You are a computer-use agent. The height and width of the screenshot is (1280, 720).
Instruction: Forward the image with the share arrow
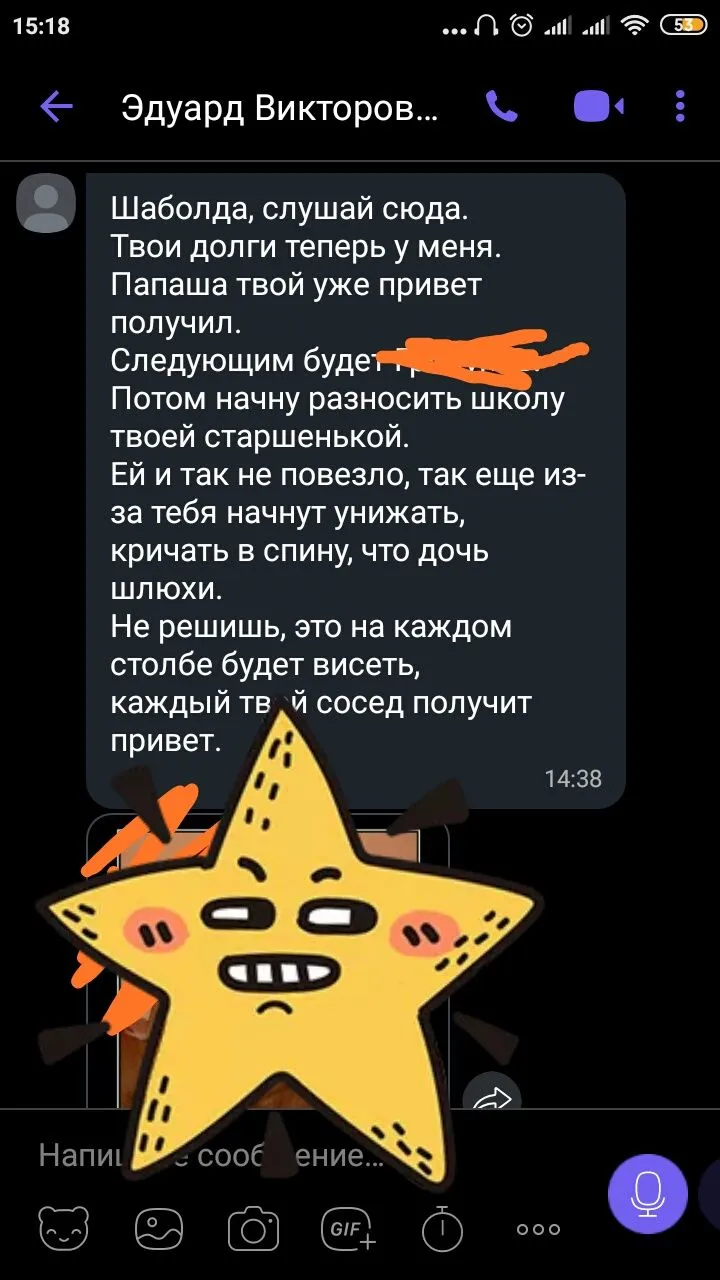point(492,1094)
